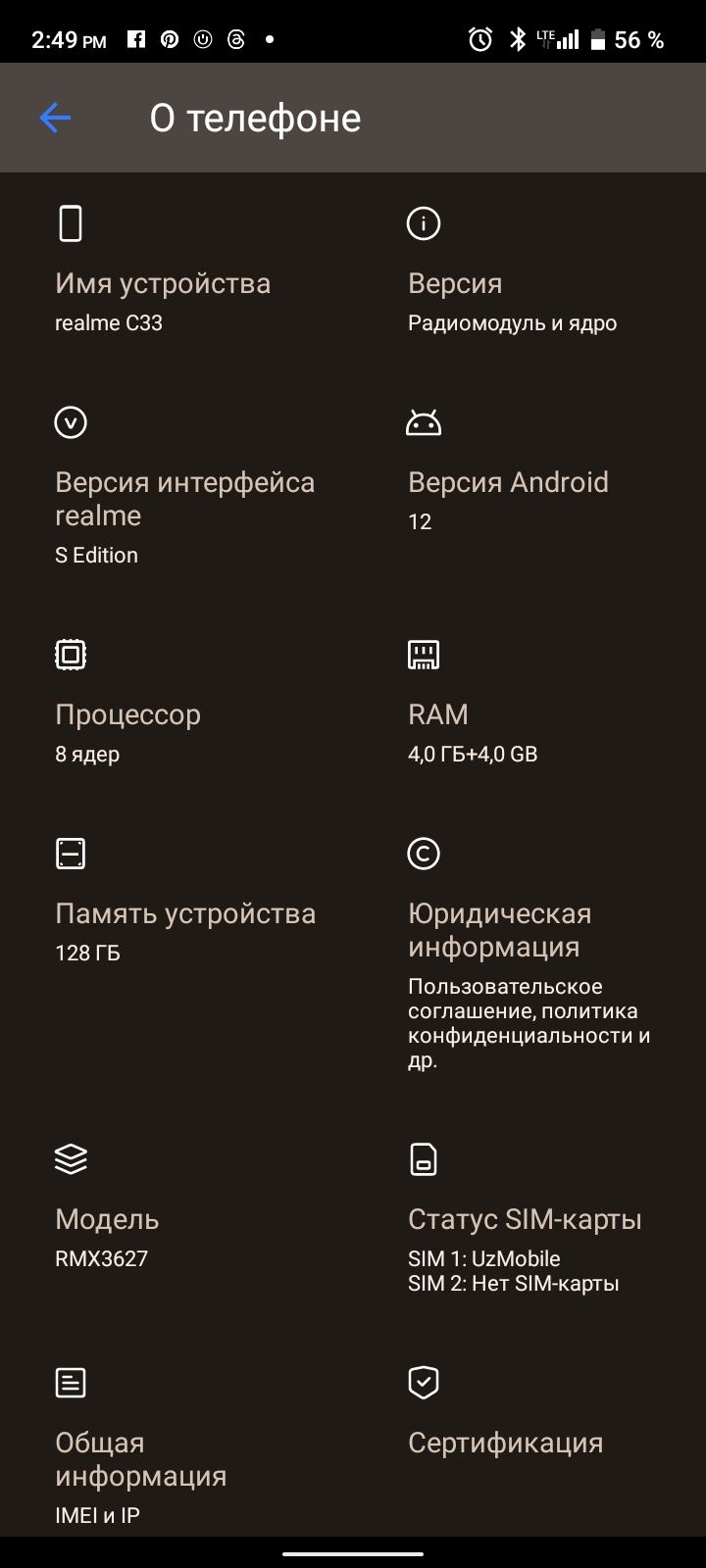The image size is (706, 1568).
Task: Open the Процессор details
Action: pyautogui.click(x=176, y=703)
